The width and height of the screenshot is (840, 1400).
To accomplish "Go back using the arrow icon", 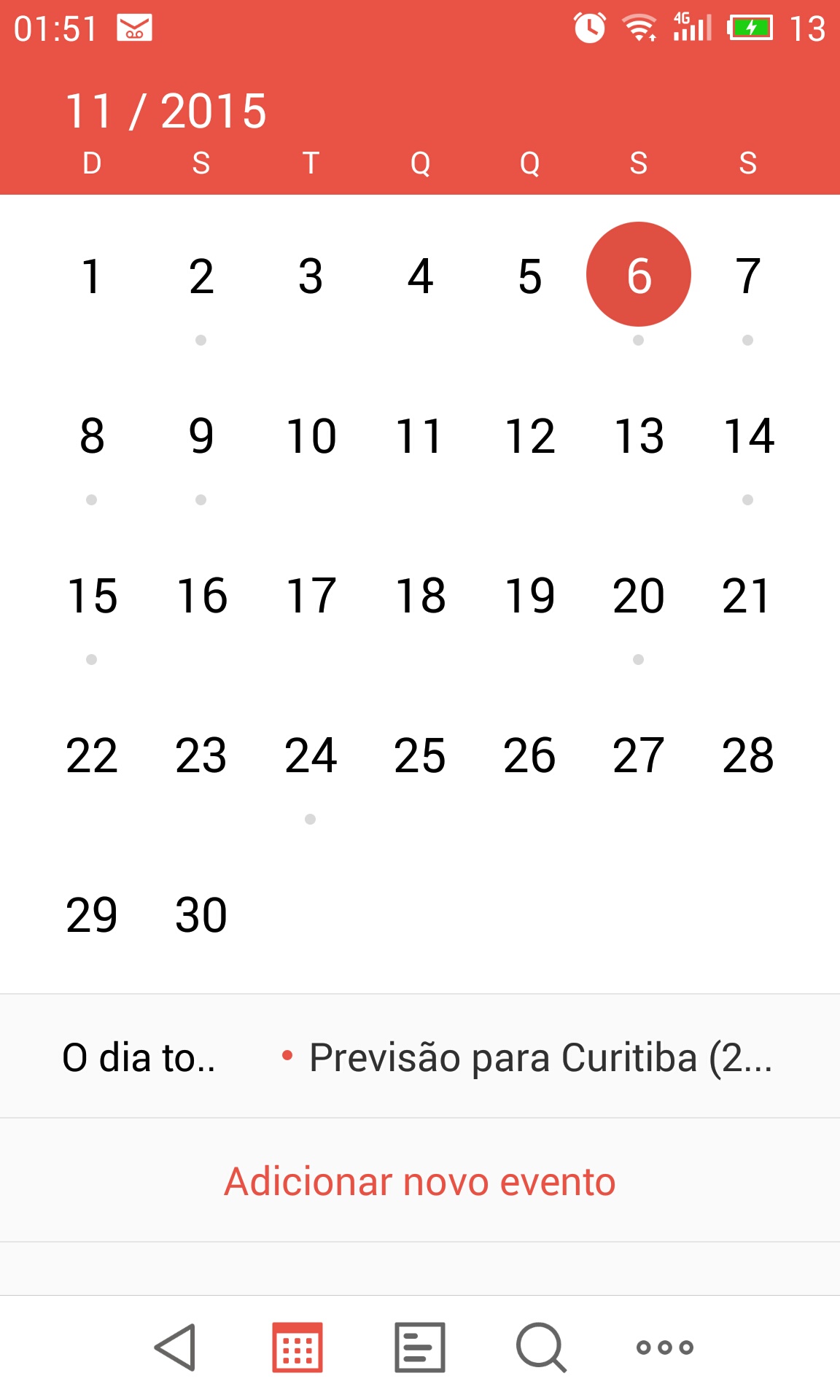I will coord(175,1347).
